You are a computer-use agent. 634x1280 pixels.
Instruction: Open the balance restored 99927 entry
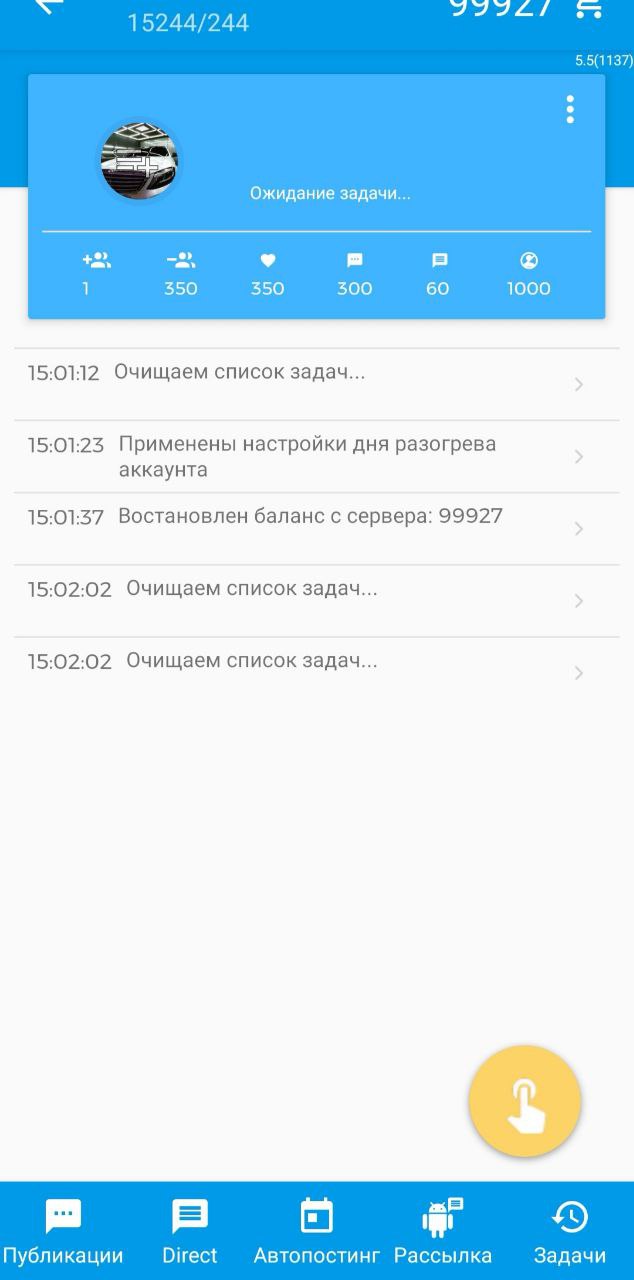[x=317, y=528]
